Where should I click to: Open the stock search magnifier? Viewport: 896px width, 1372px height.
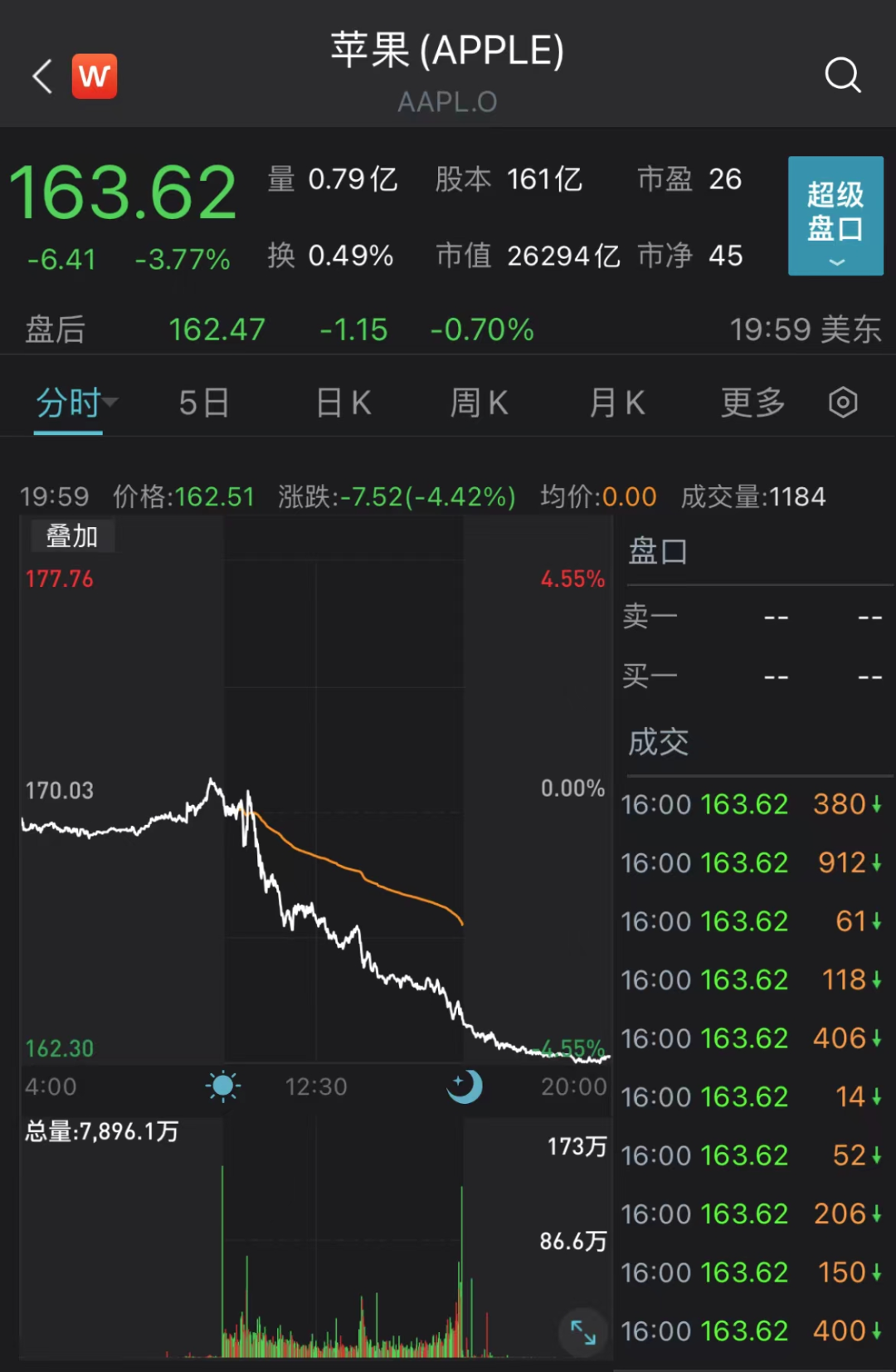[842, 76]
